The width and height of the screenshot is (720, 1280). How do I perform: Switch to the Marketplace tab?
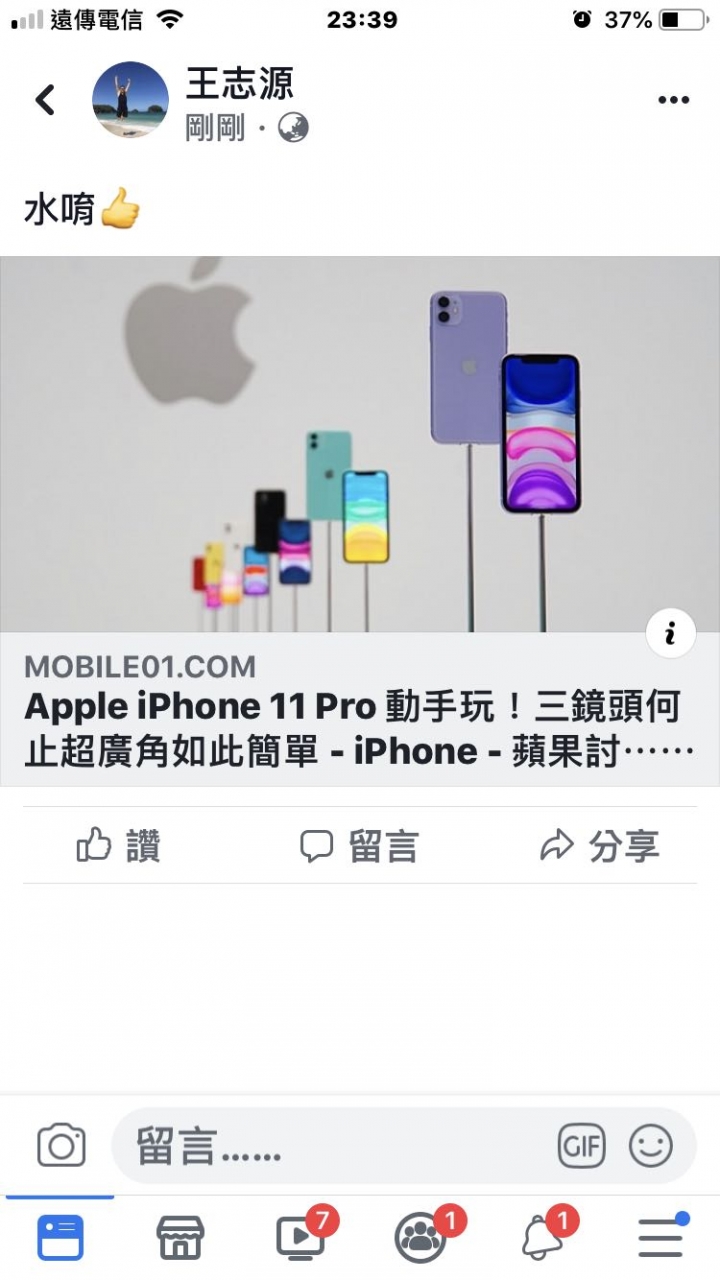(180, 1238)
